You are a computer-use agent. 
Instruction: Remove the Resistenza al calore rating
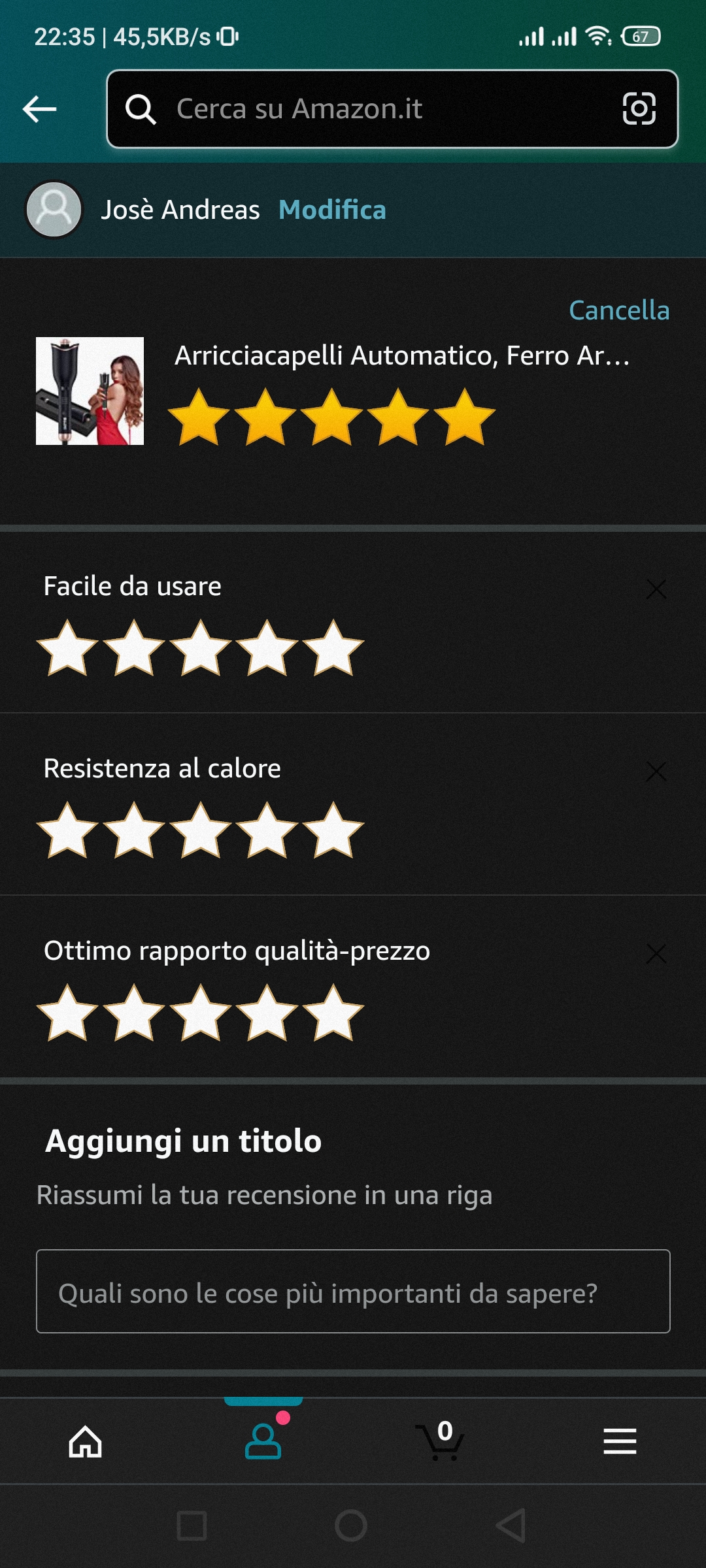pos(656,772)
